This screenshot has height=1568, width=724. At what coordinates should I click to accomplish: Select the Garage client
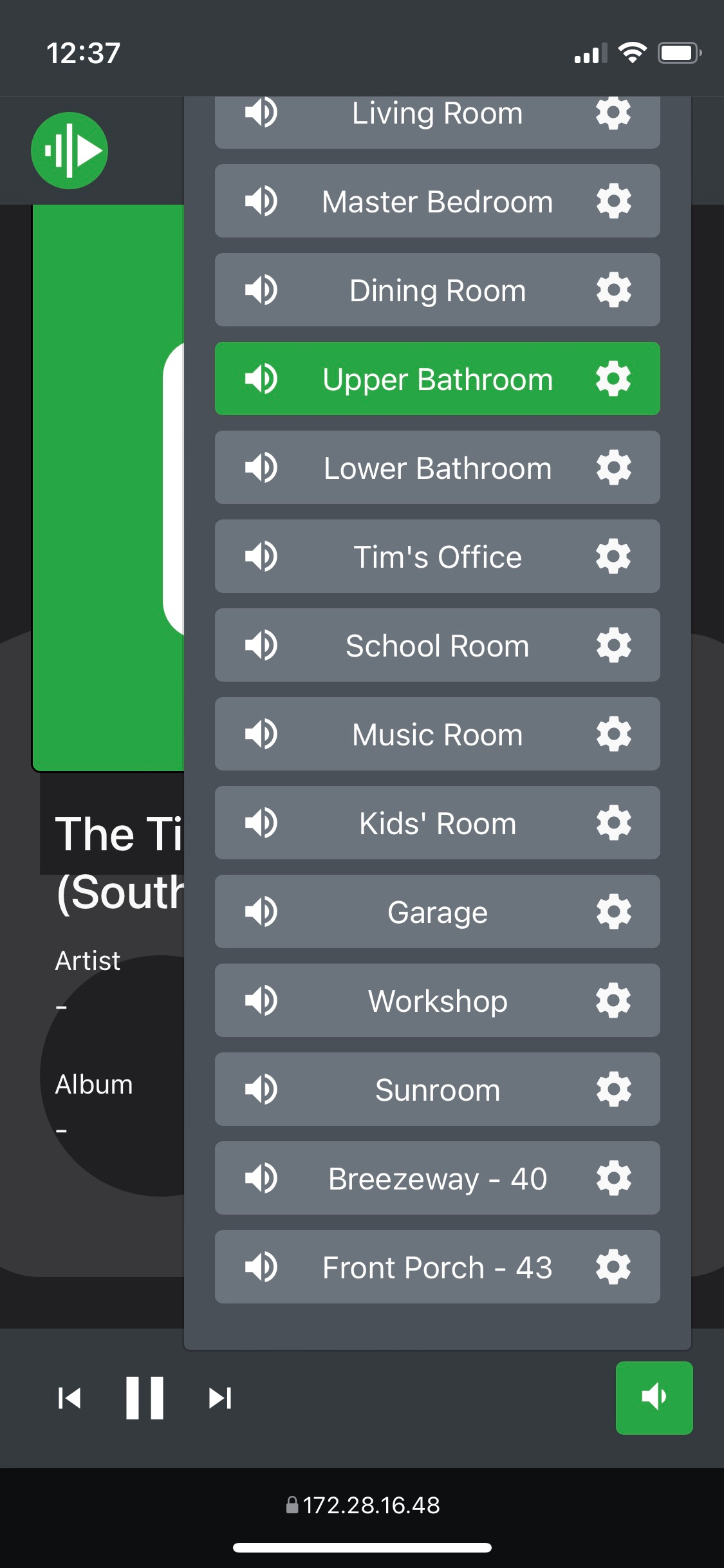(437, 912)
